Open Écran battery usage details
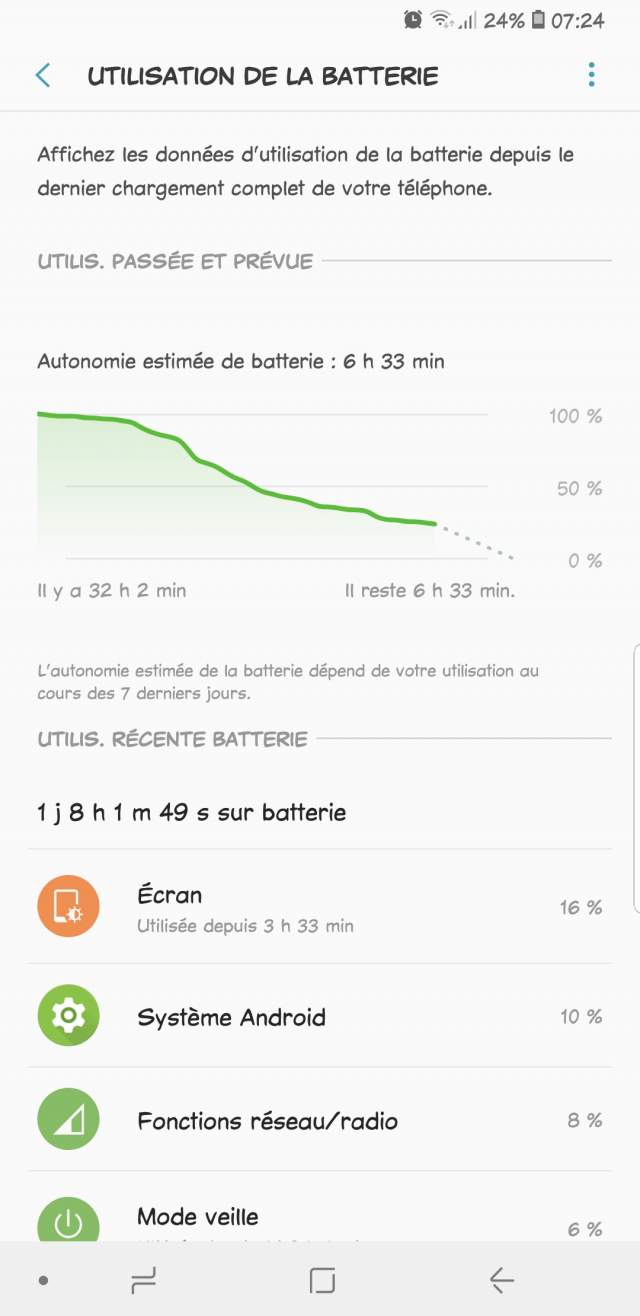 pos(320,907)
